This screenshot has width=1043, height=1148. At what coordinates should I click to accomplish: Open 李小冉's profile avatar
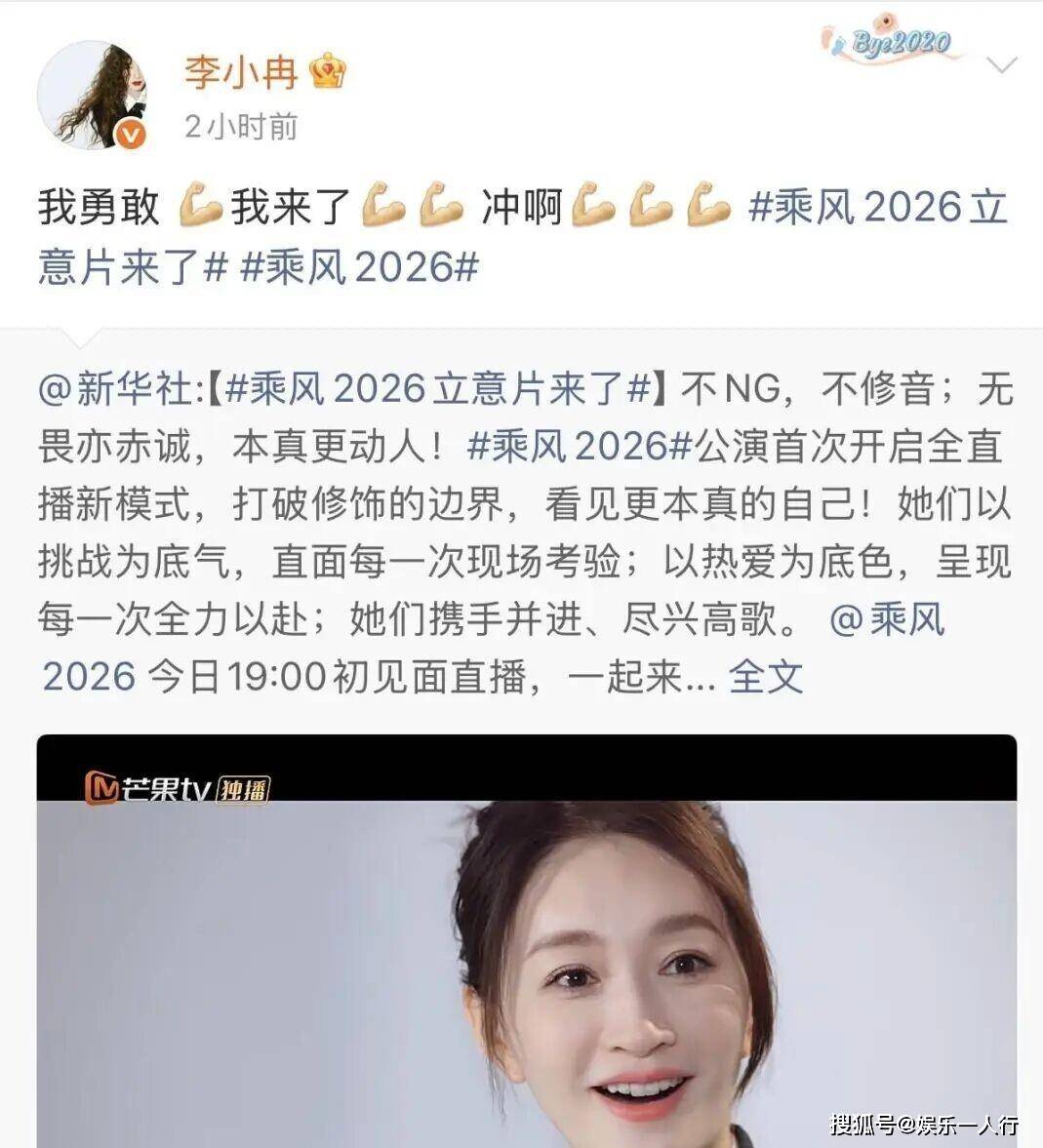[x=92, y=96]
